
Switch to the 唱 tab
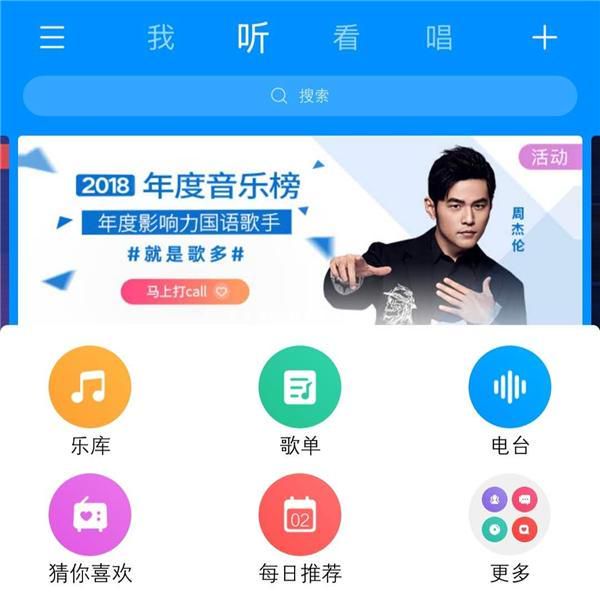click(x=439, y=38)
